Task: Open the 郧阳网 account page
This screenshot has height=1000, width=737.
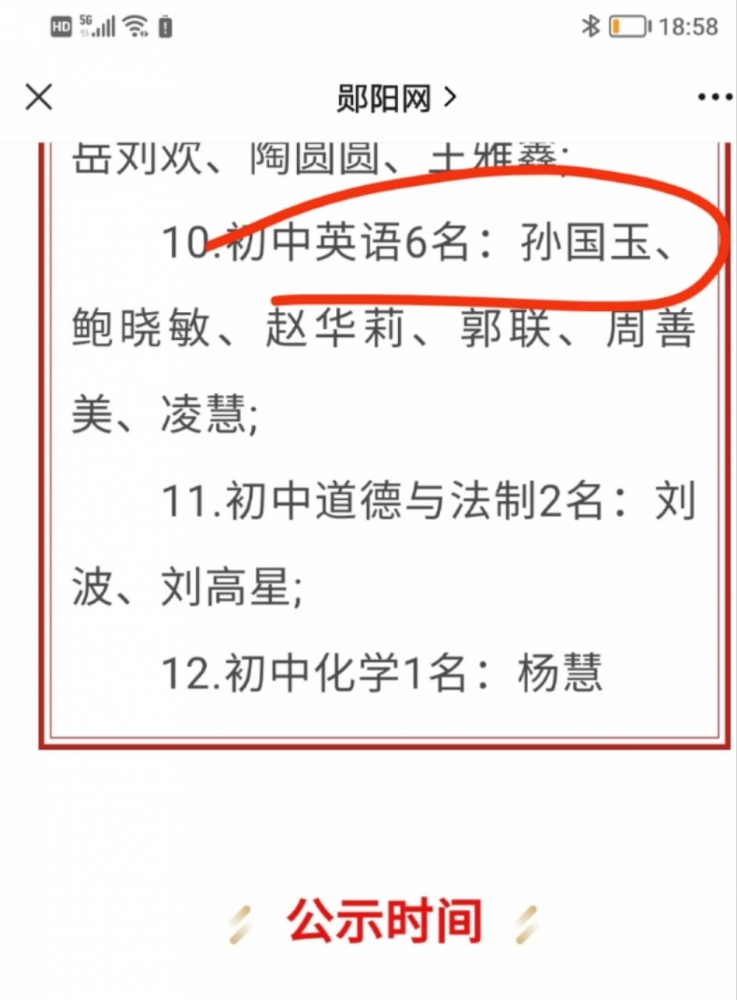Action: (x=396, y=97)
